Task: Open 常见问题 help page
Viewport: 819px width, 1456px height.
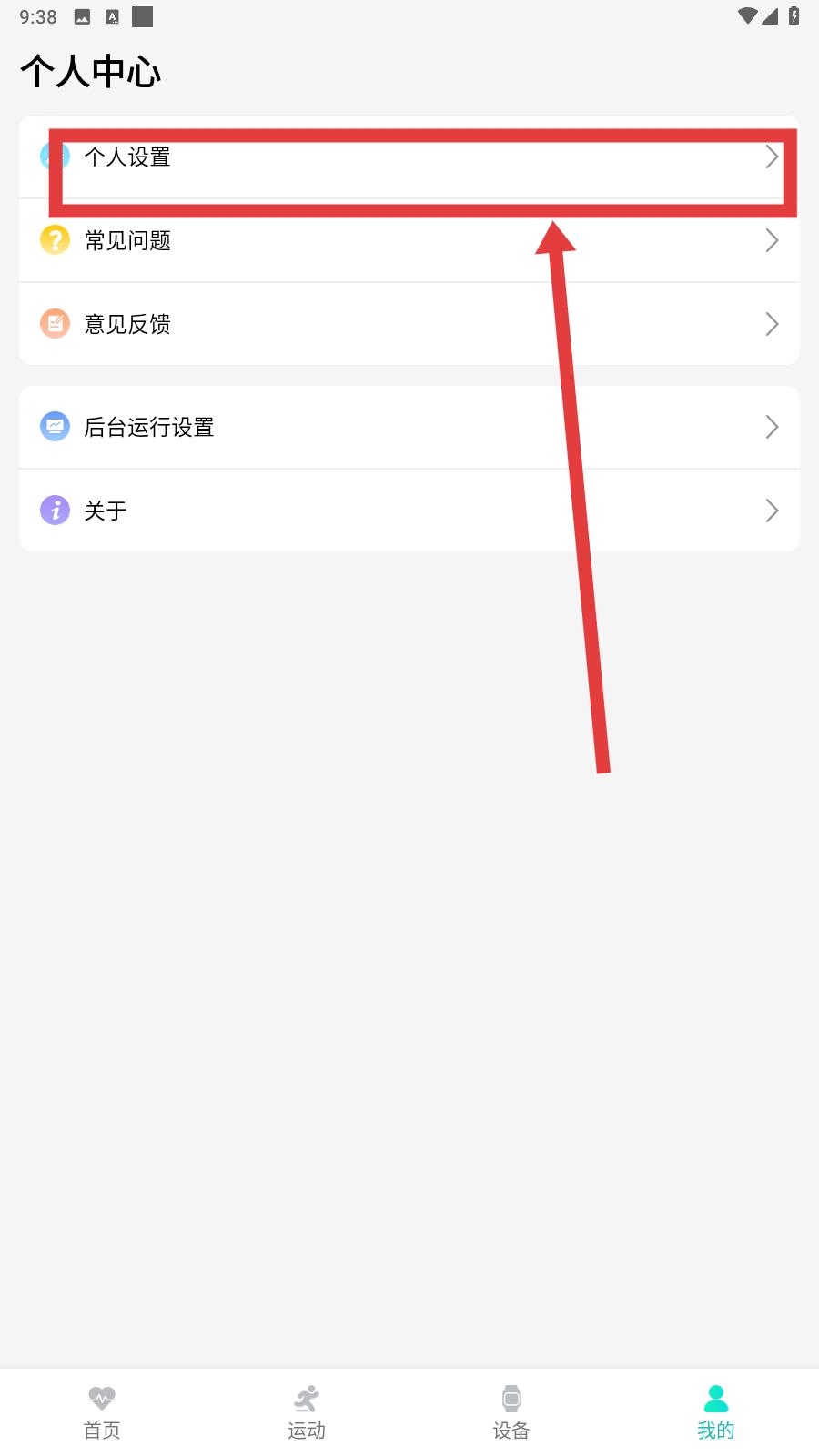Action: [x=409, y=240]
